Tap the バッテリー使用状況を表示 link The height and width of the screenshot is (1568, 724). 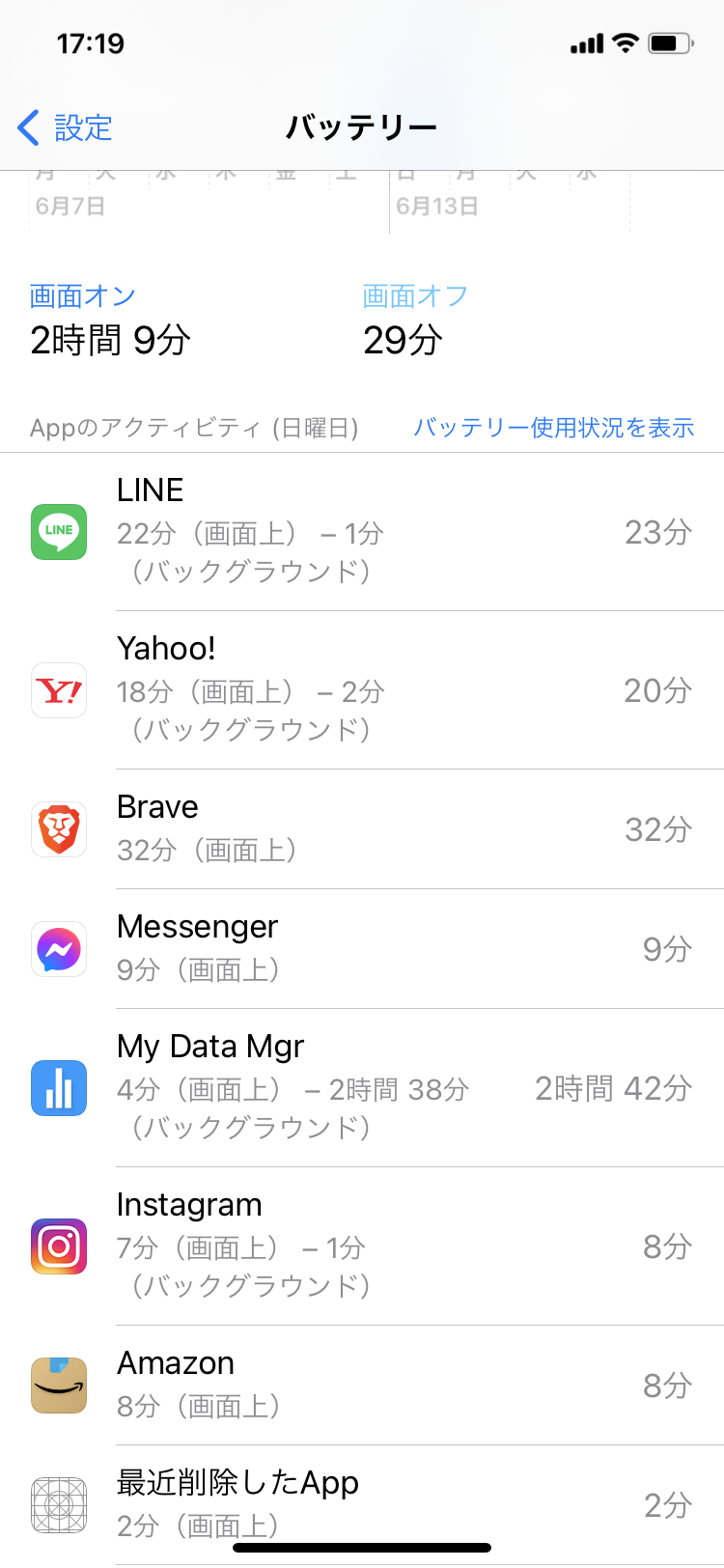(553, 428)
